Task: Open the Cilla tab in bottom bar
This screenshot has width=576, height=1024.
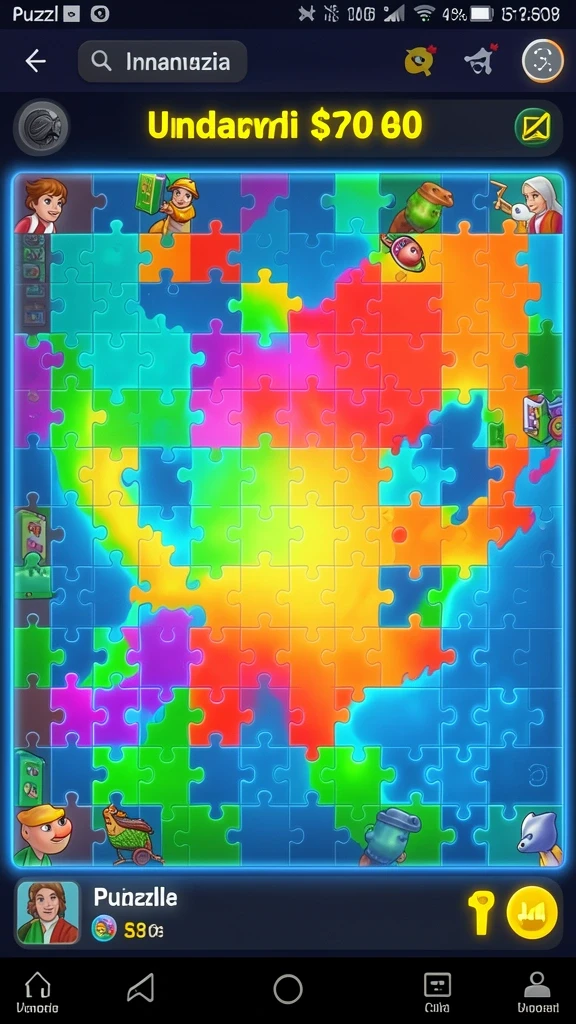Action: tap(437, 992)
